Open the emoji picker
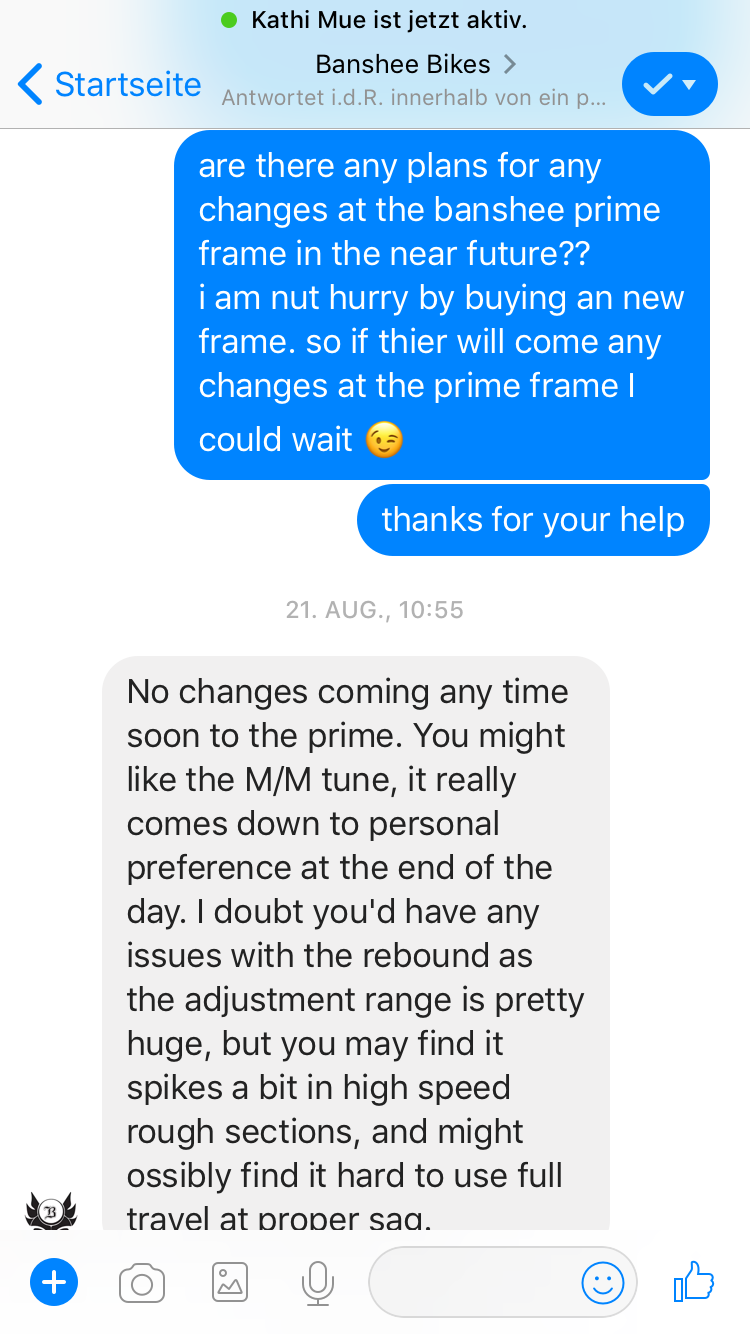Image resolution: width=750 pixels, height=1334 pixels. coord(603,1282)
